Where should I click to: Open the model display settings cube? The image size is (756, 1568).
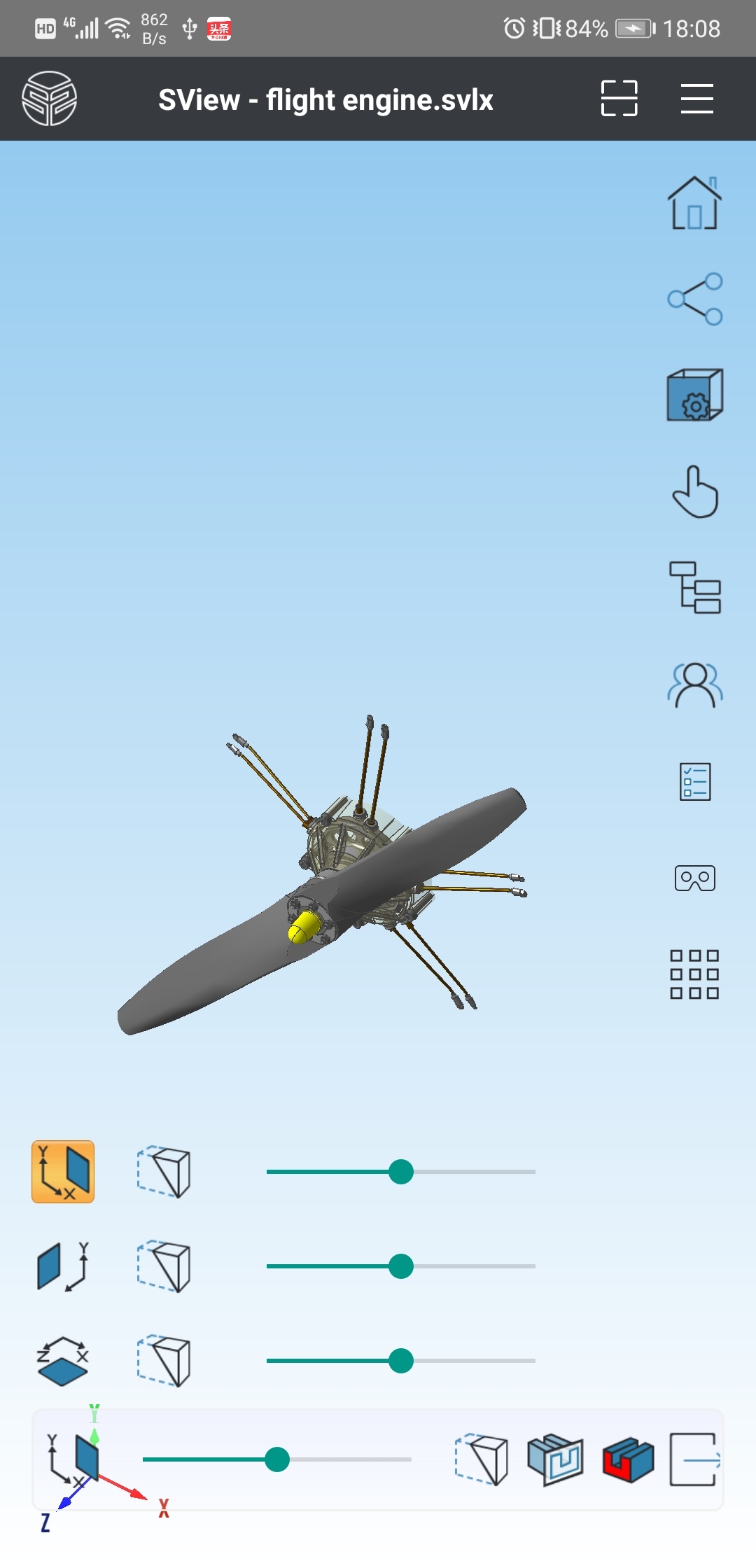694,395
